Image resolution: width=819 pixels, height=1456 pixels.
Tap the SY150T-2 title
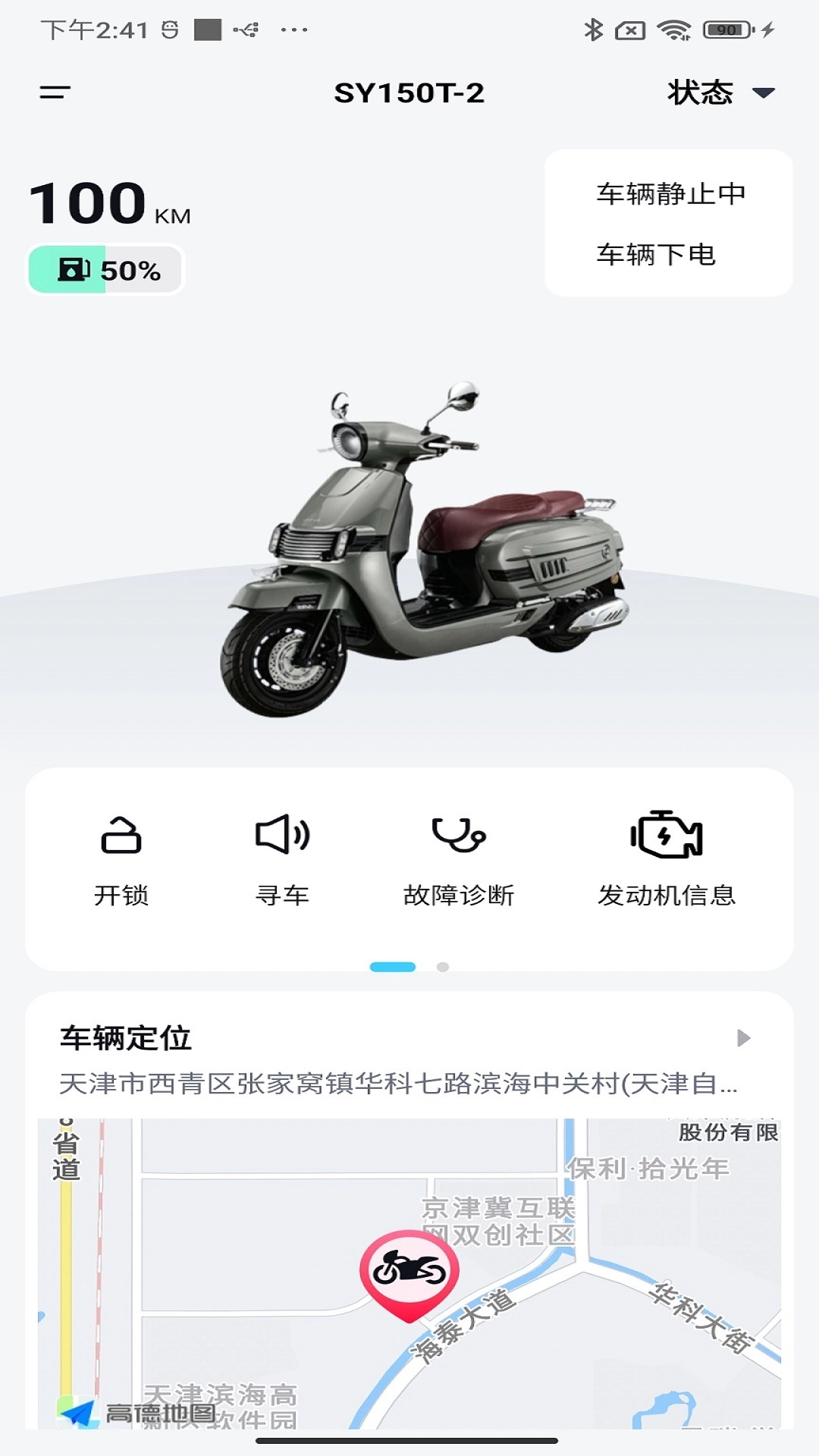[x=409, y=92]
